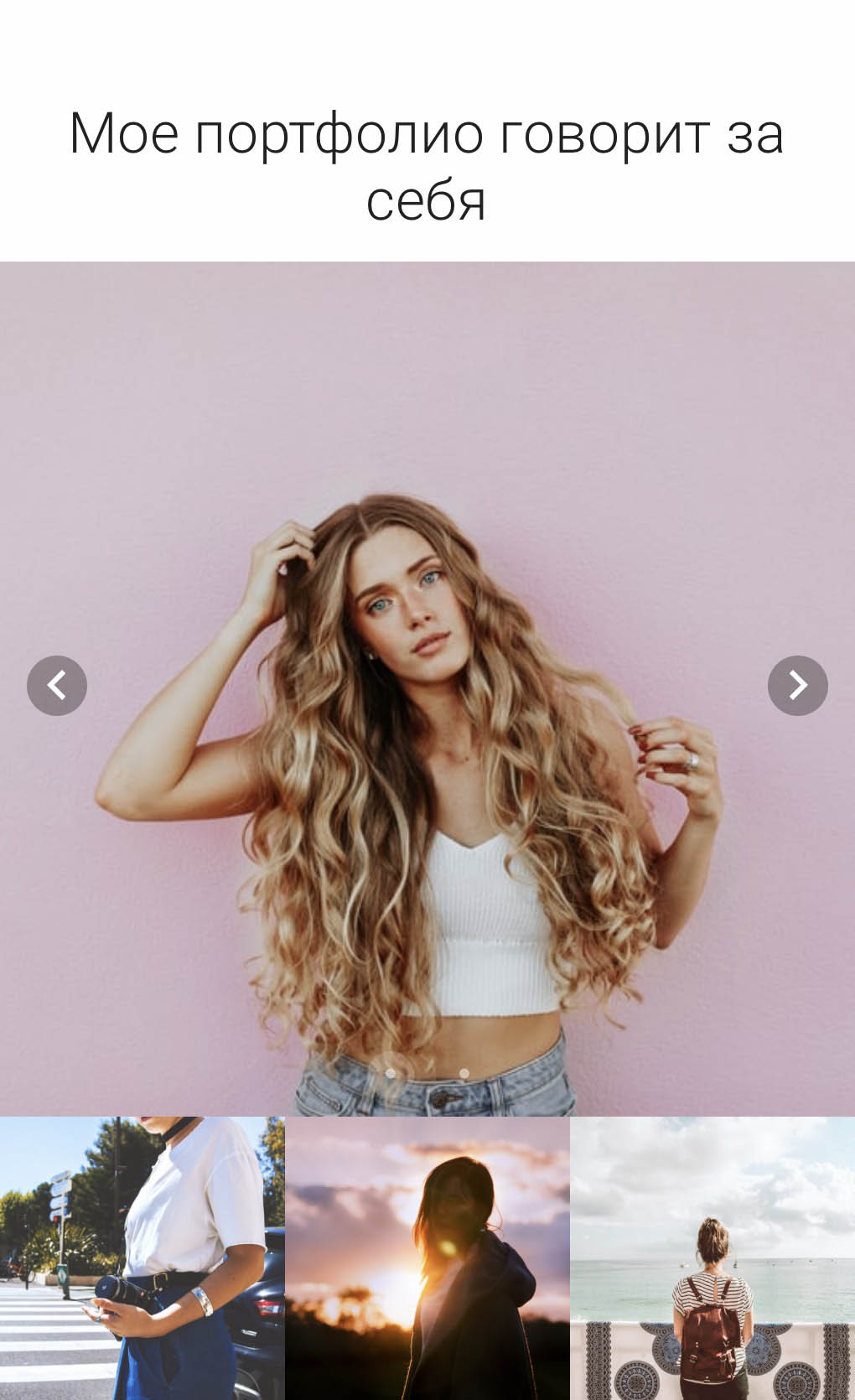Open the sunset silhouette thumbnail
Image resolution: width=855 pixels, height=1400 pixels.
[x=427, y=1257]
